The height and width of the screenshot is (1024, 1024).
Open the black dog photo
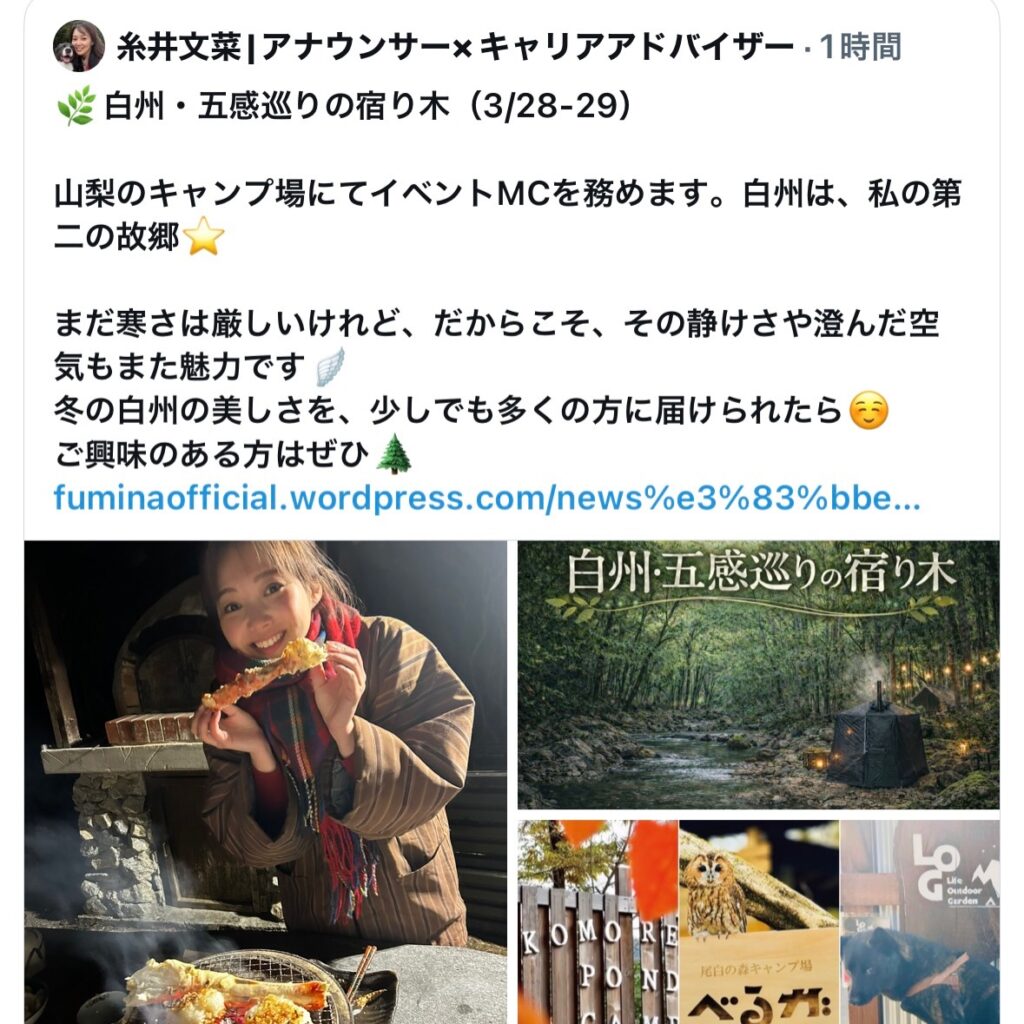point(919,921)
